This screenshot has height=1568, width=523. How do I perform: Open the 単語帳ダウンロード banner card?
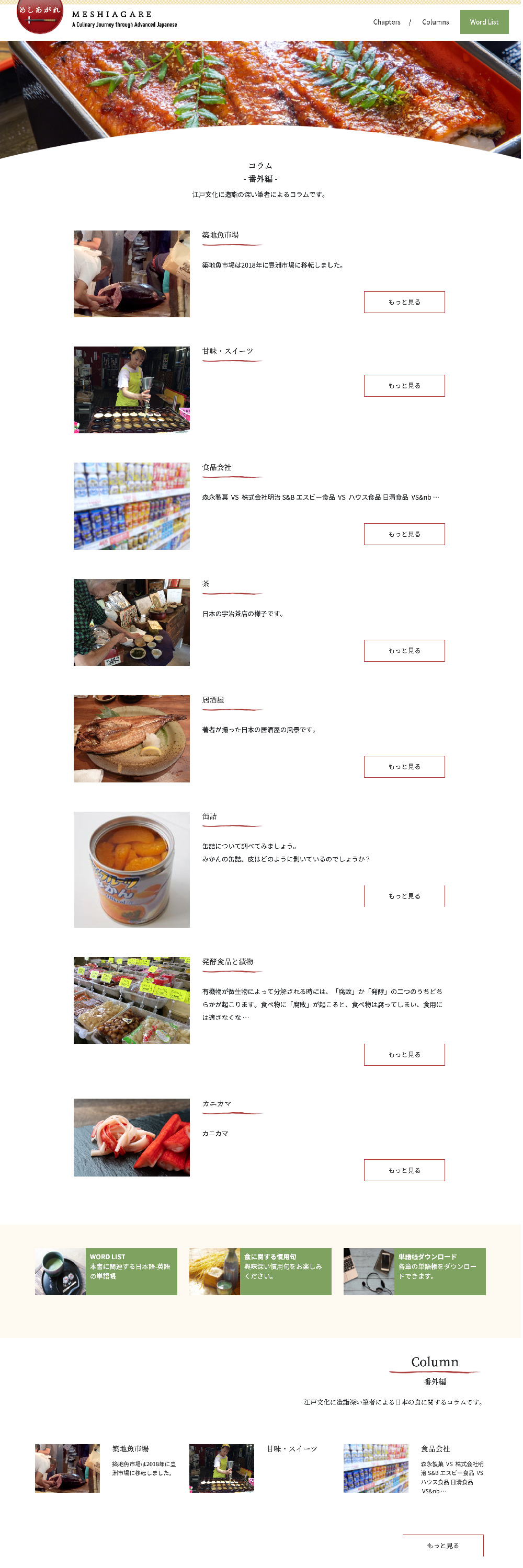click(x=415, y=1272)
